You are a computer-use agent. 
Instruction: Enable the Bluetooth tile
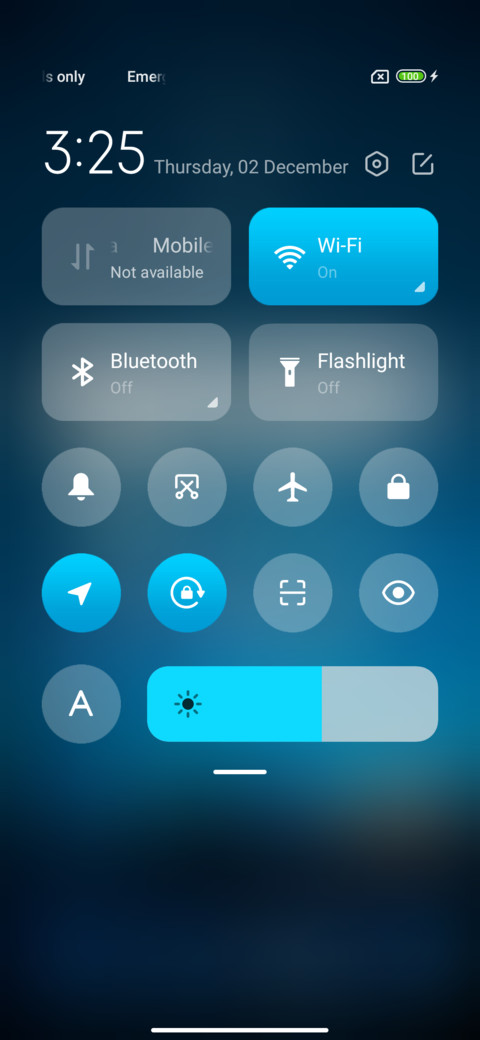point(137,372)
